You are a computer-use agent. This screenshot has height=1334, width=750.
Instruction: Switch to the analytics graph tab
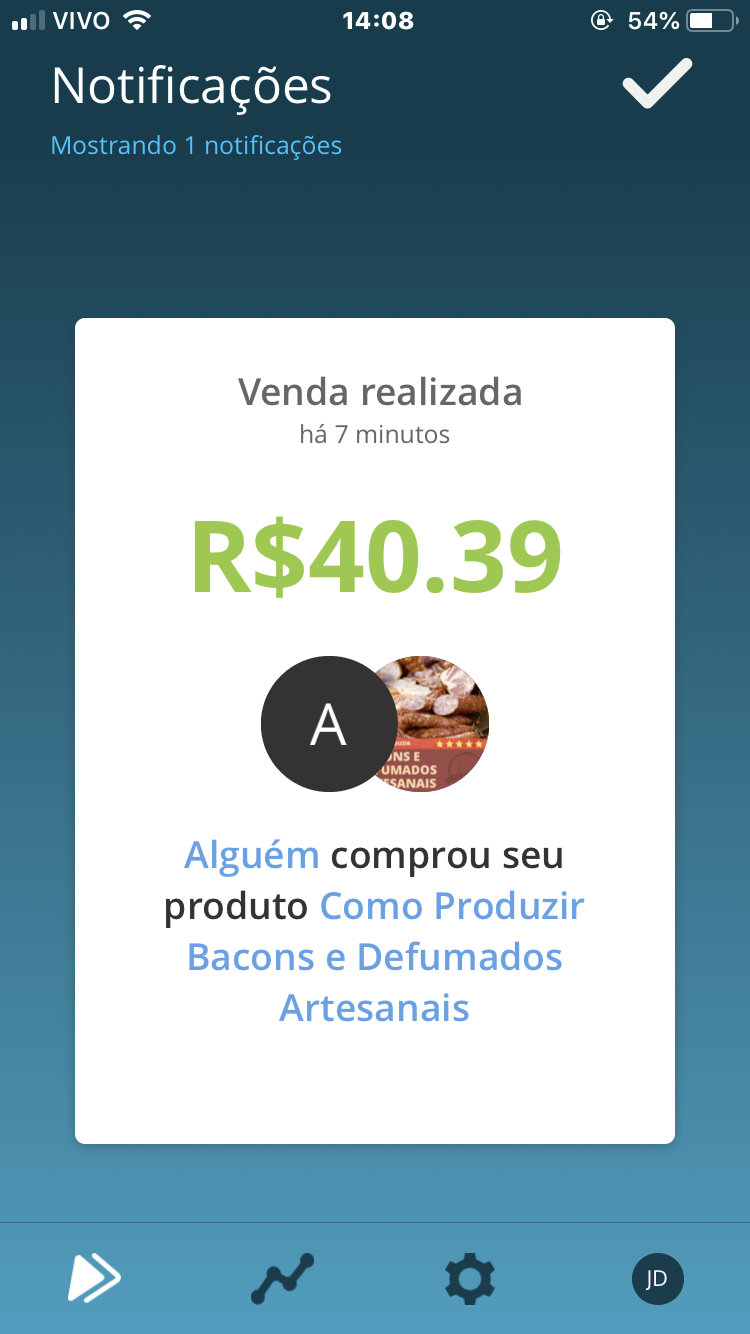(282, 1278)
